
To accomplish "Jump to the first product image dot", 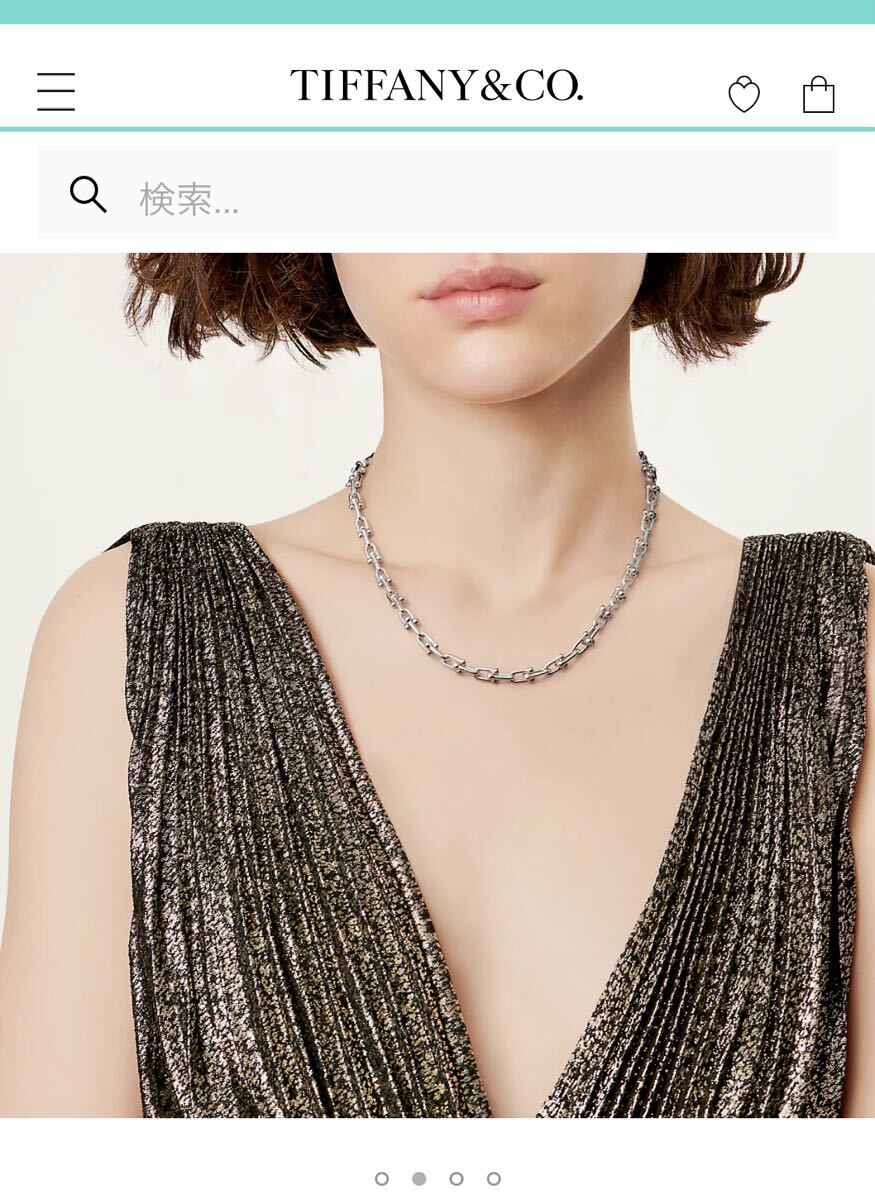I will click(x=382, y=1179).
